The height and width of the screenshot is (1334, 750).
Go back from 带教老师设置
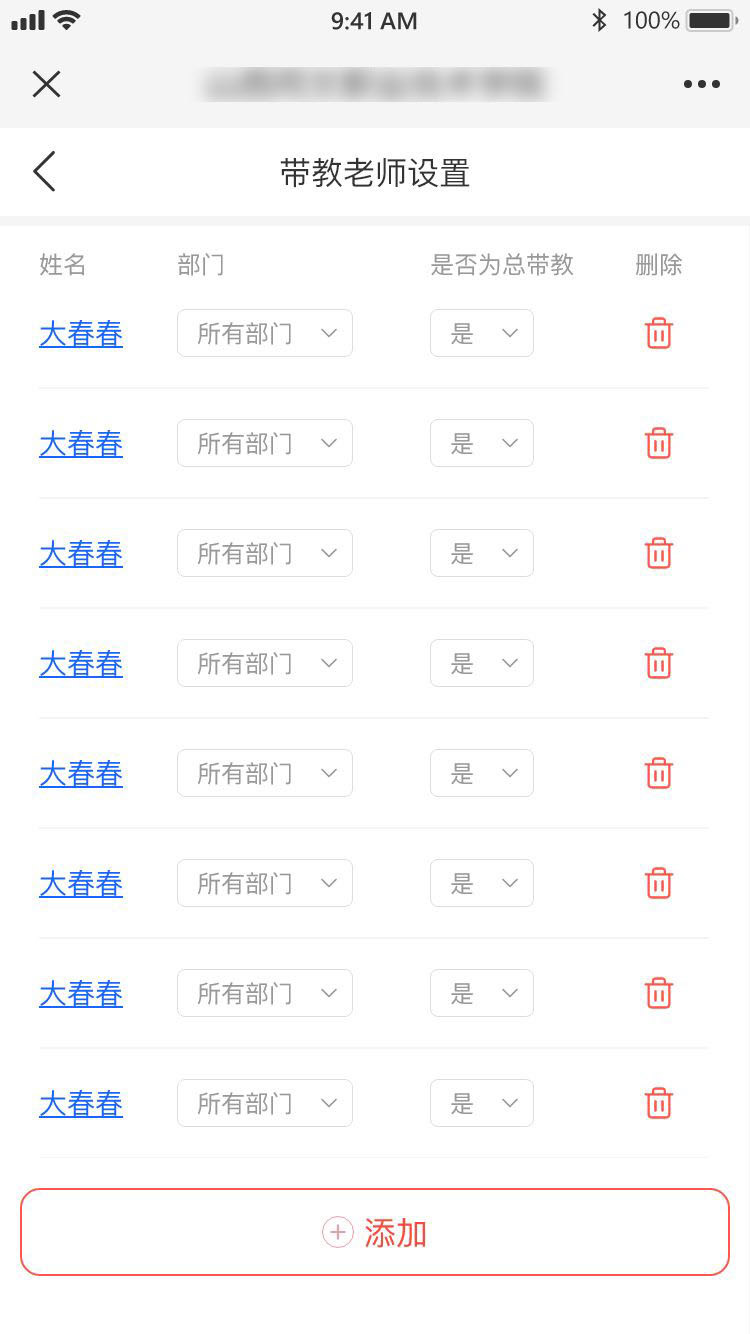44,172
